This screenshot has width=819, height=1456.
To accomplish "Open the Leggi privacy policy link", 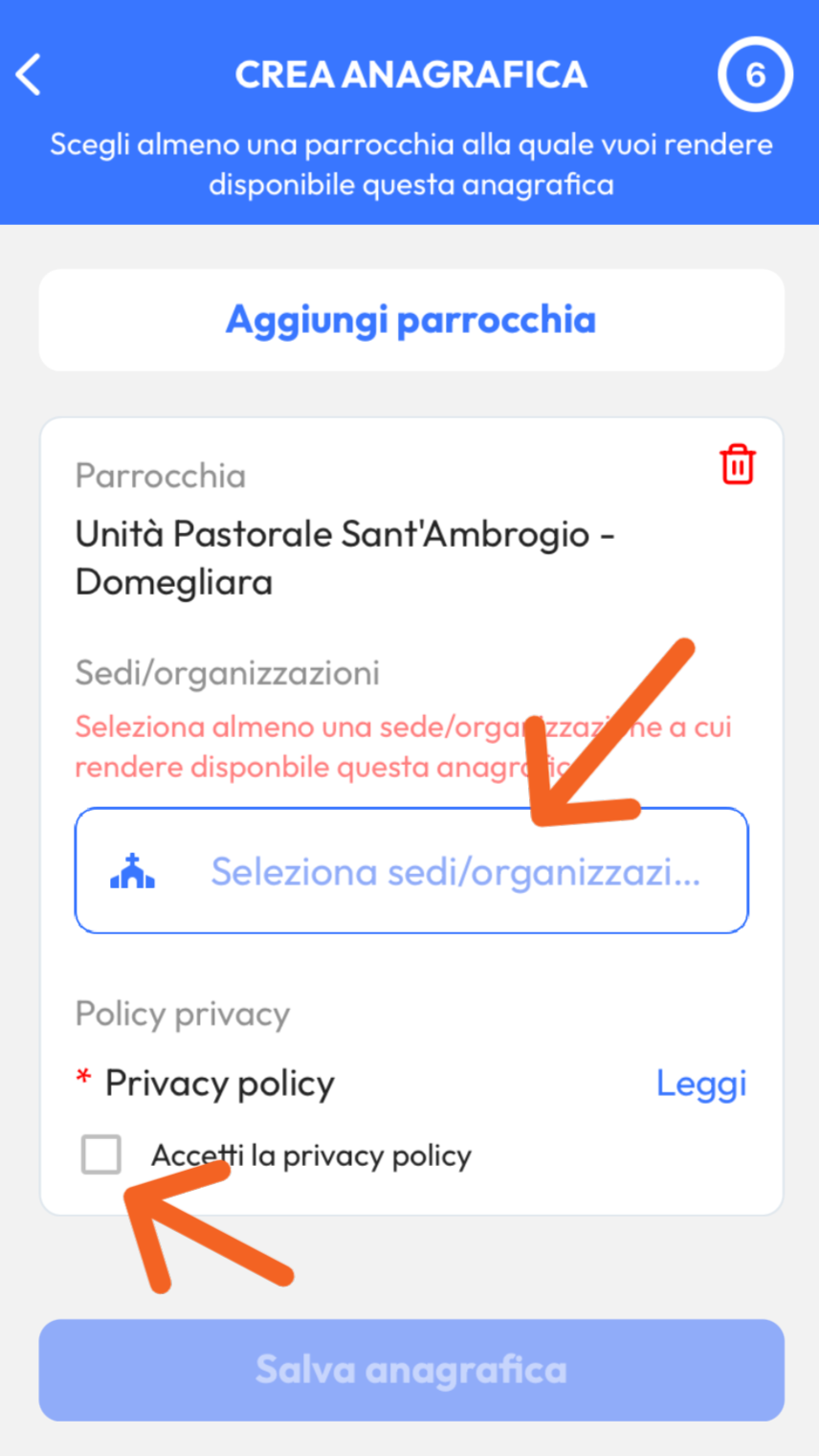I will [x=700, y=1084].
